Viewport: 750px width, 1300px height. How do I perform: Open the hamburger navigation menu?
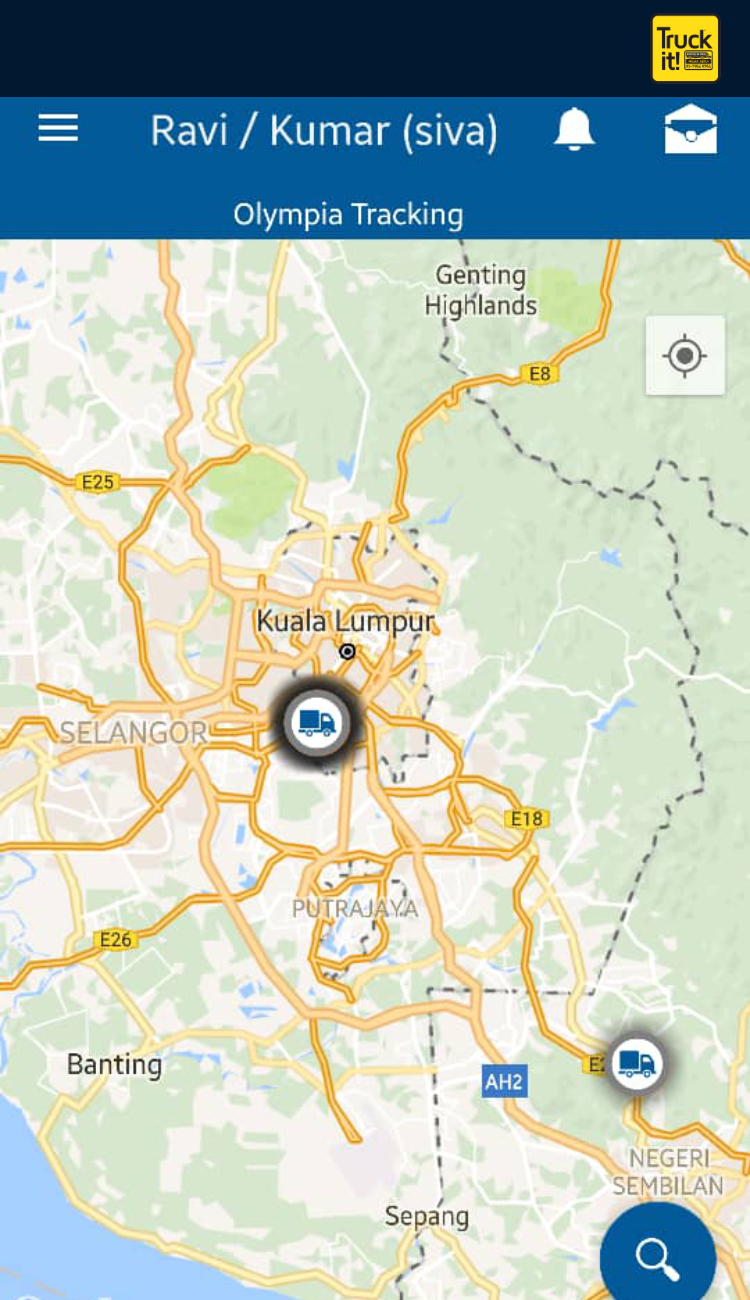click(58, 128)
